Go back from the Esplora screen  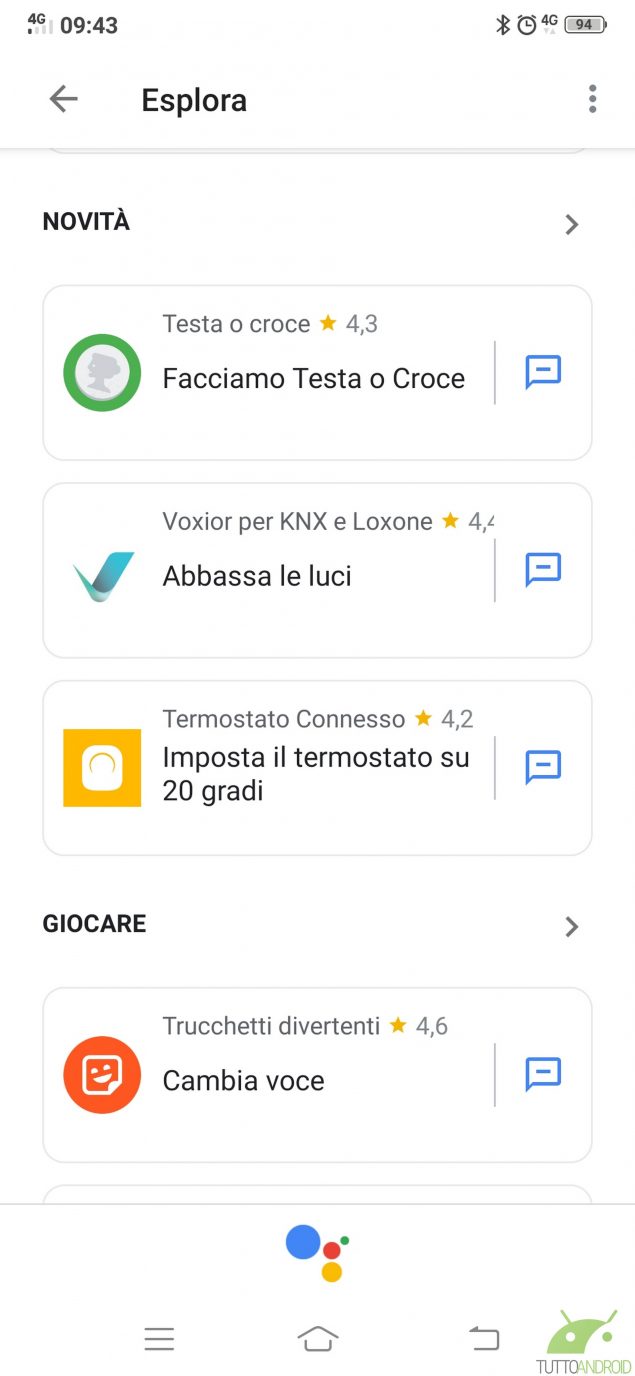tap(63, 99)
